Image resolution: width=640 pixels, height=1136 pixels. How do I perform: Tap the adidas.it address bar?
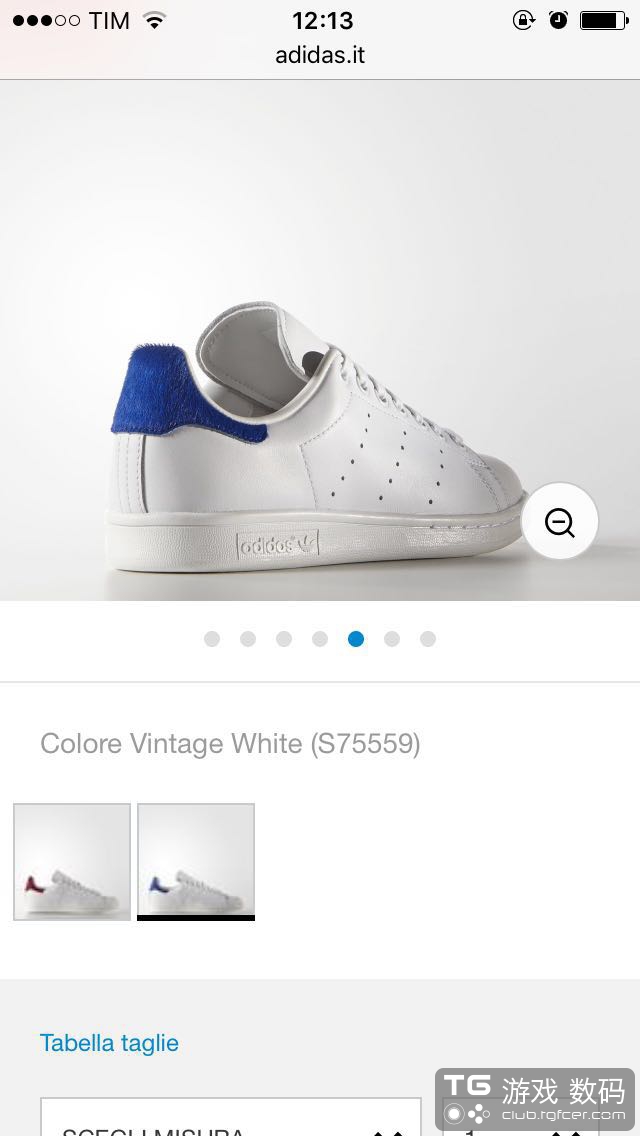[320, 55]
